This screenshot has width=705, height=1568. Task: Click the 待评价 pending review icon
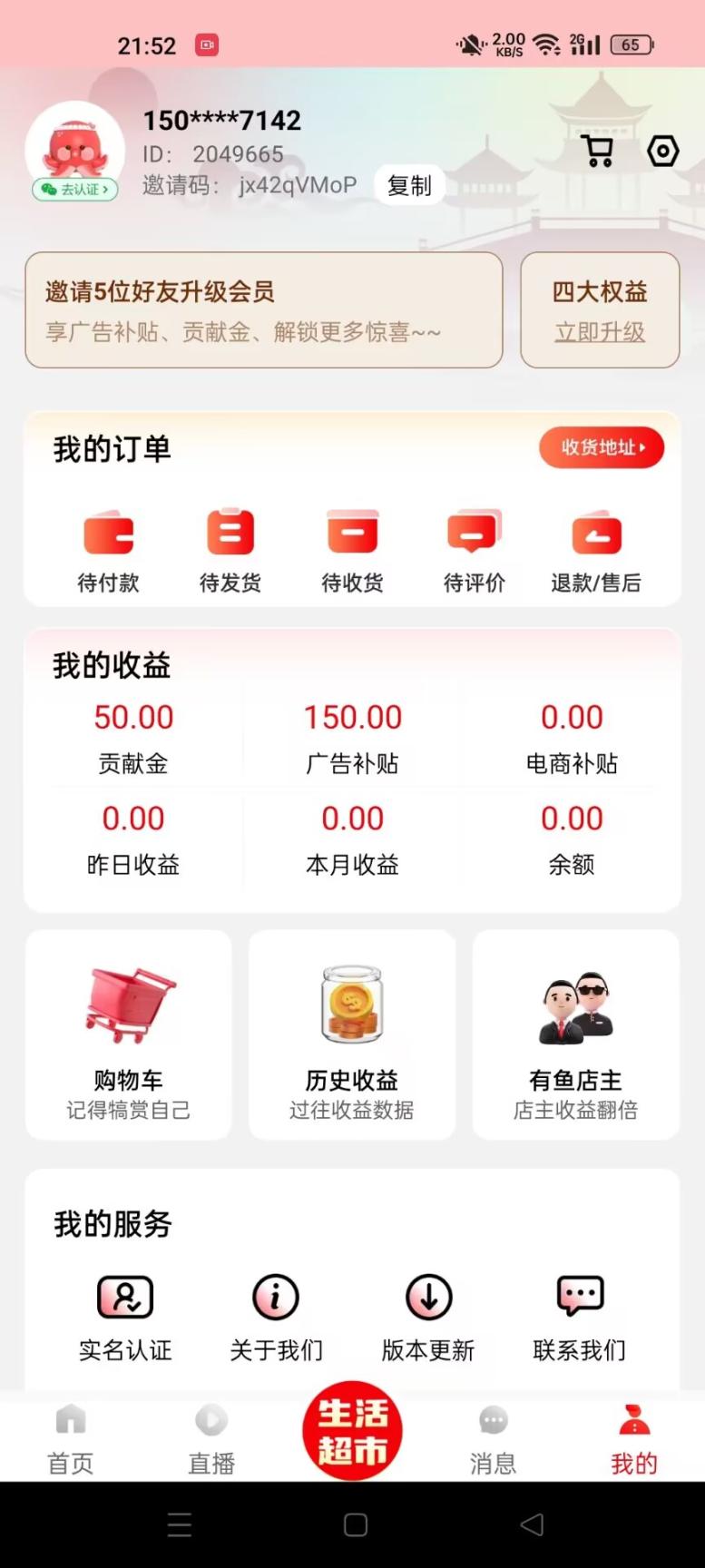point(474,544)
